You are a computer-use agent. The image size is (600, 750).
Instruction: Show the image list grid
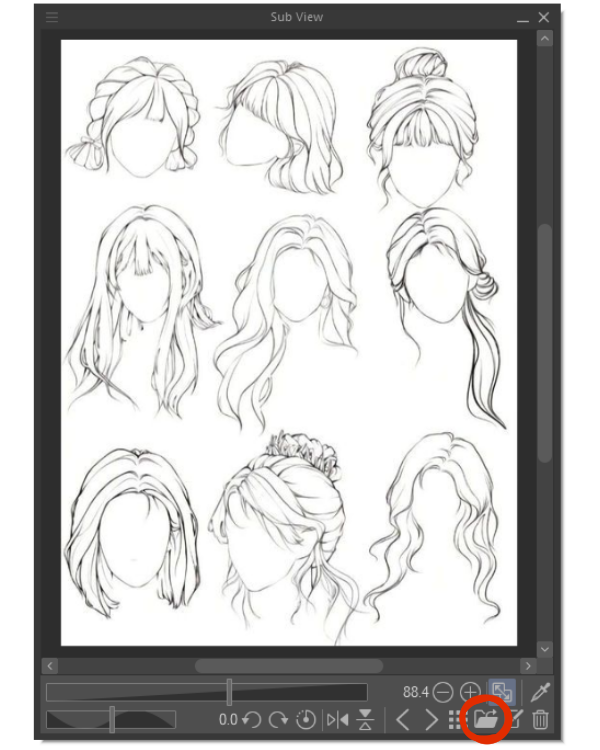tap(457, 719)
